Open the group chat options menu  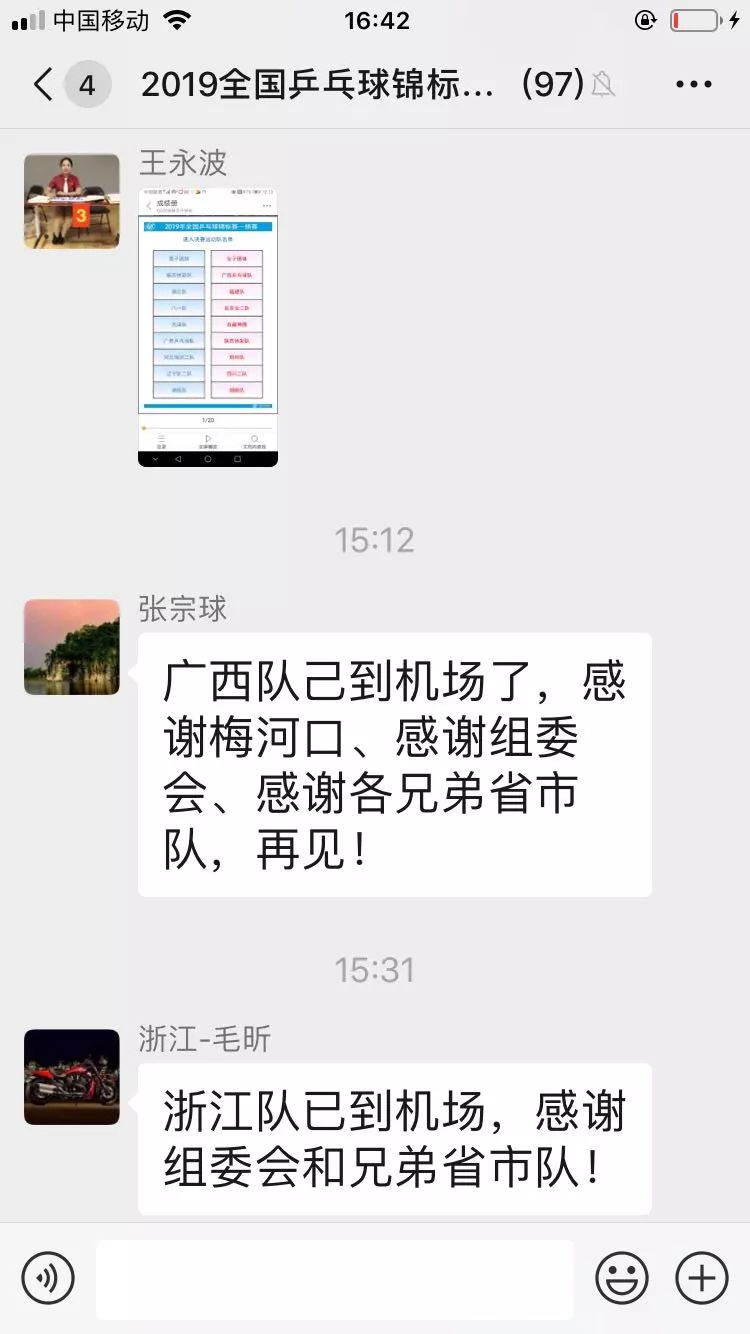[x=693, y=85]
